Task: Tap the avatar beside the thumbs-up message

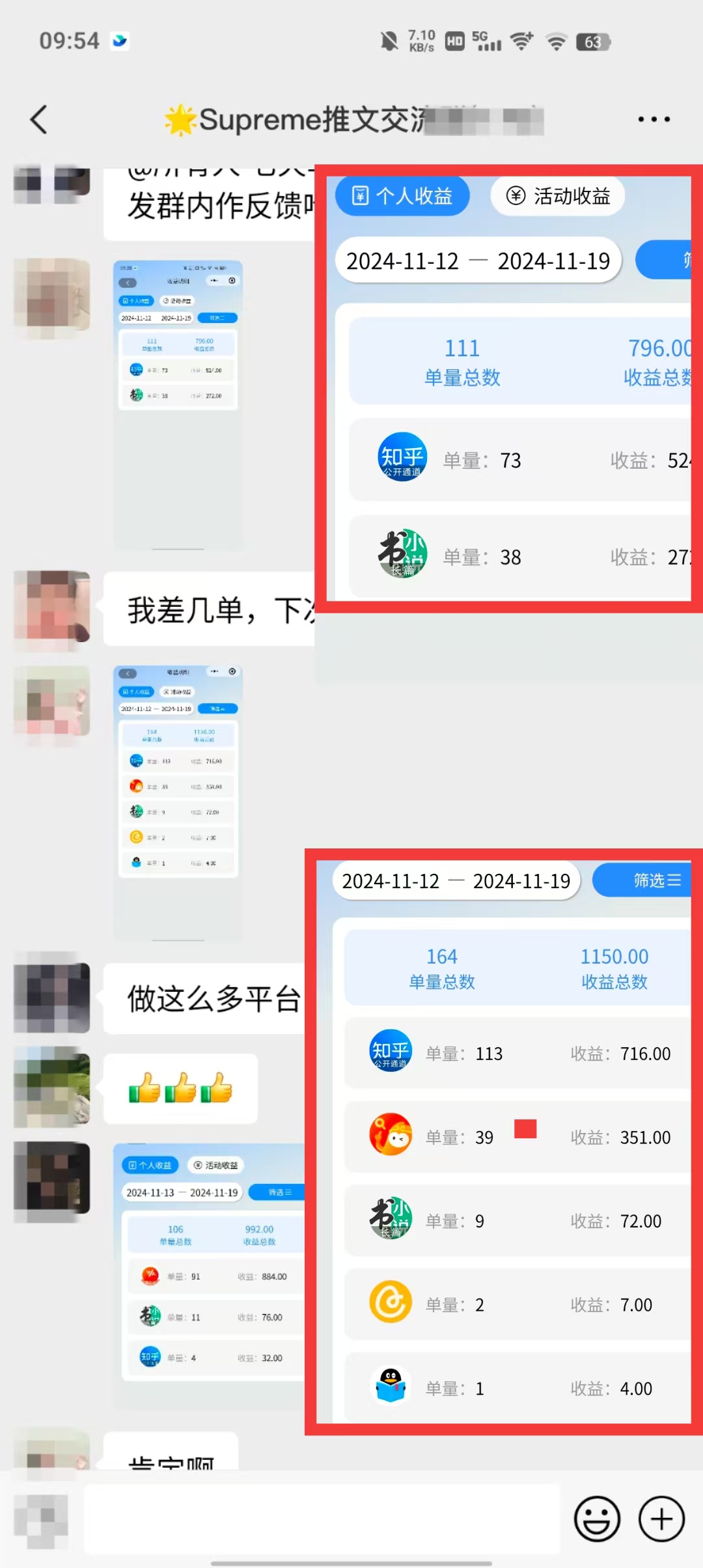Action: coord(52,1086)
